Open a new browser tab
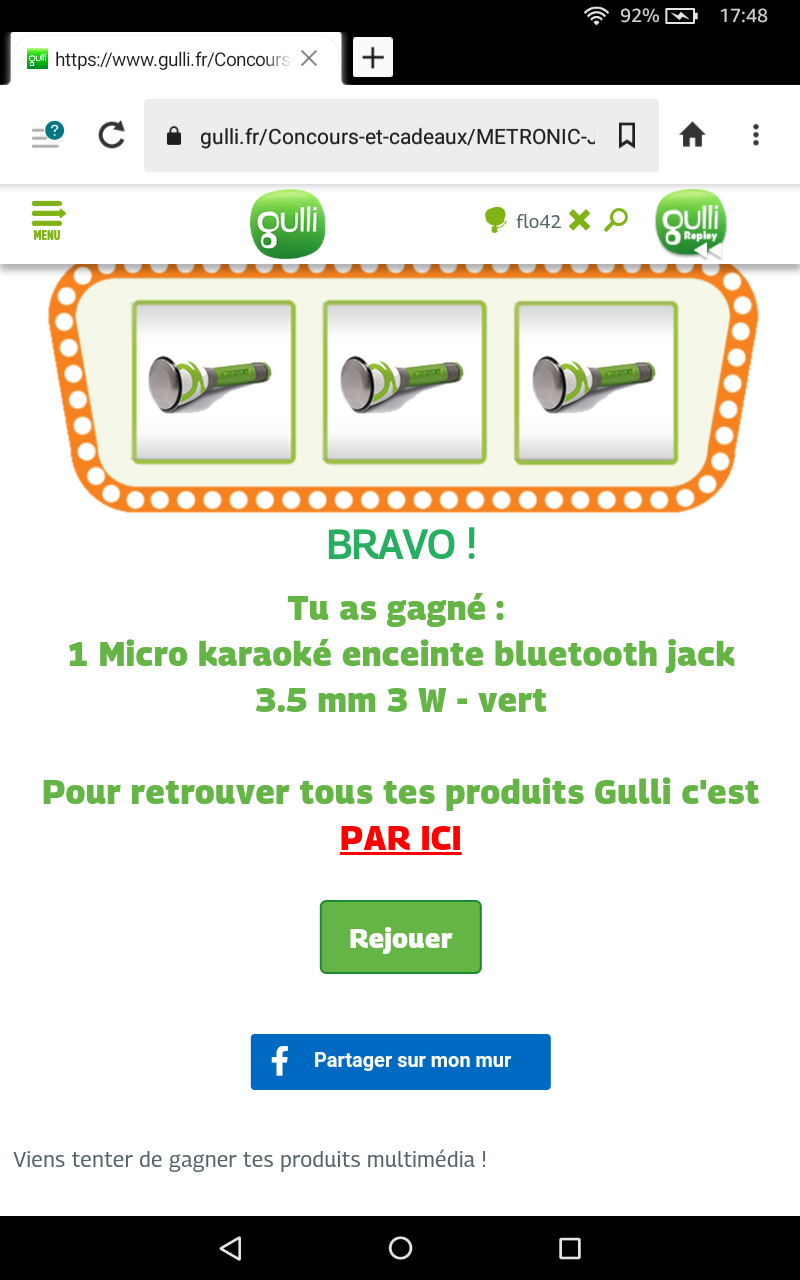 click(x=373, y=58)
